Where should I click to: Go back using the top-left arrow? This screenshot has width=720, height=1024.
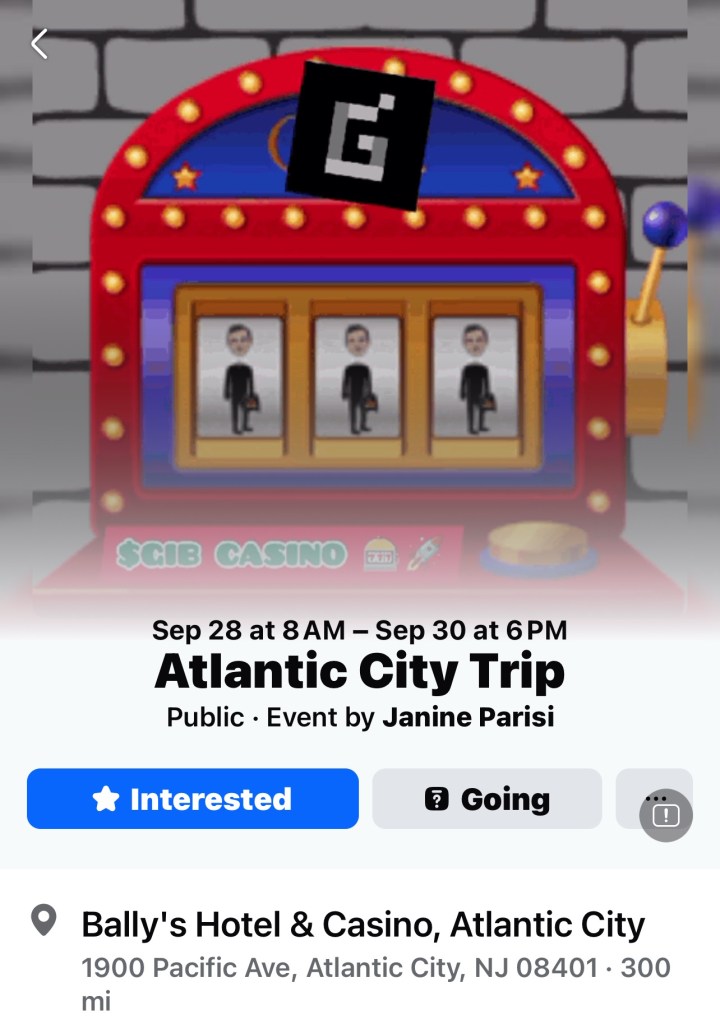coord(39,44)
